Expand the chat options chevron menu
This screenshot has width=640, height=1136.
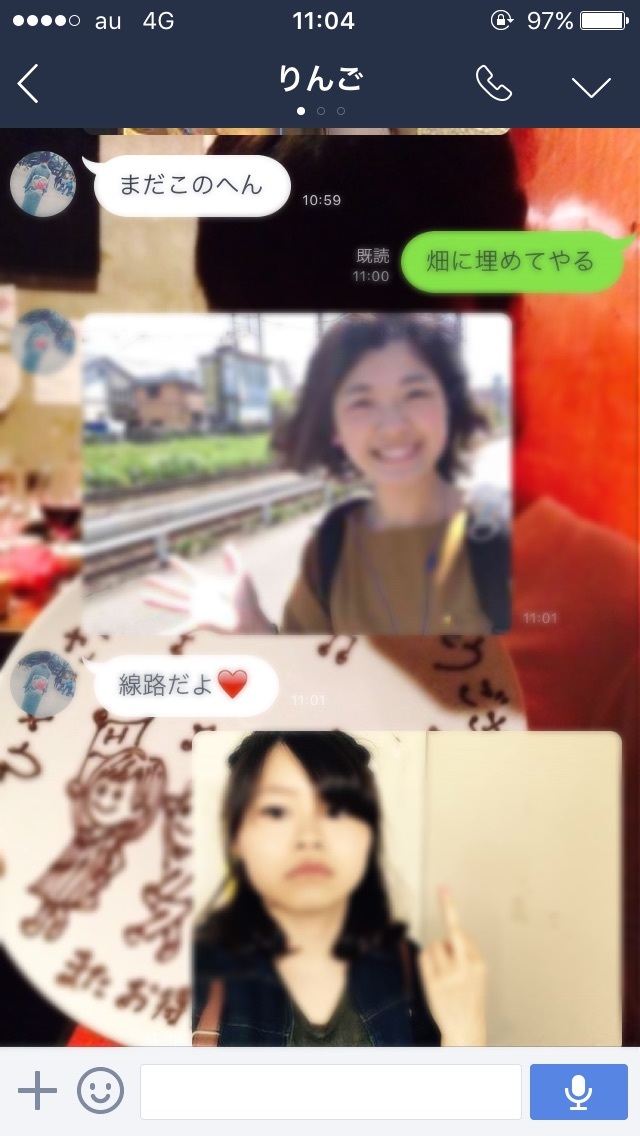tap(591, 87)
